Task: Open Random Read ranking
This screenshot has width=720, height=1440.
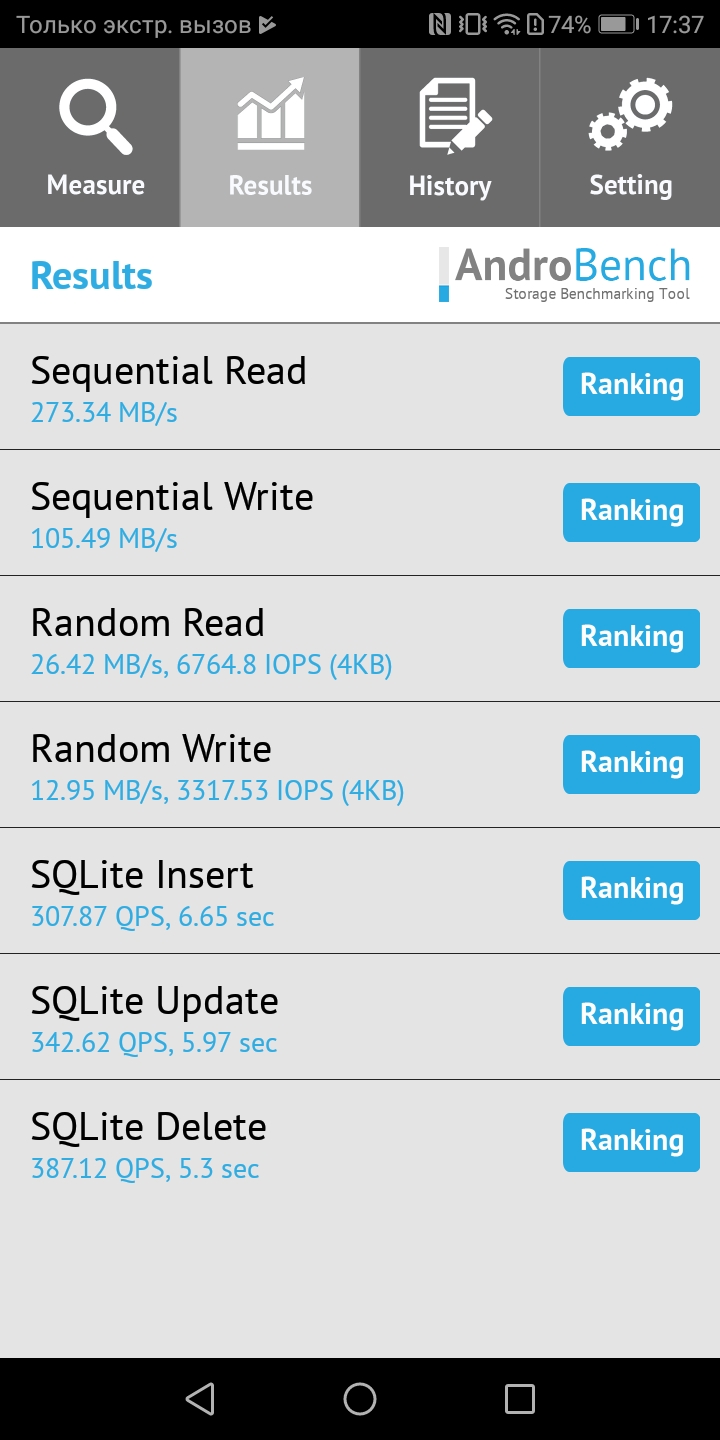Action: [631, 638]
